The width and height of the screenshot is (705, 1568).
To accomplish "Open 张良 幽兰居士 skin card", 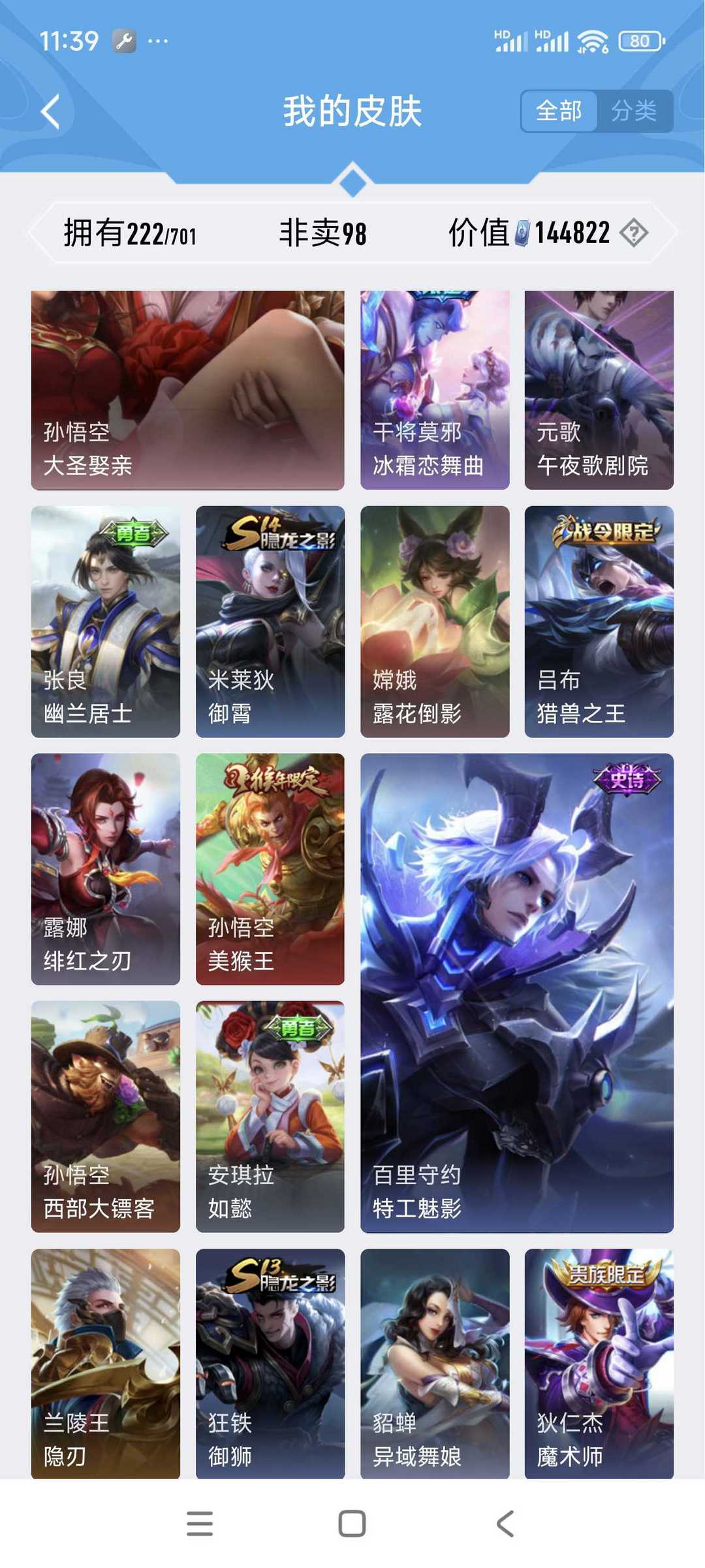I will [x=106, y=622].
